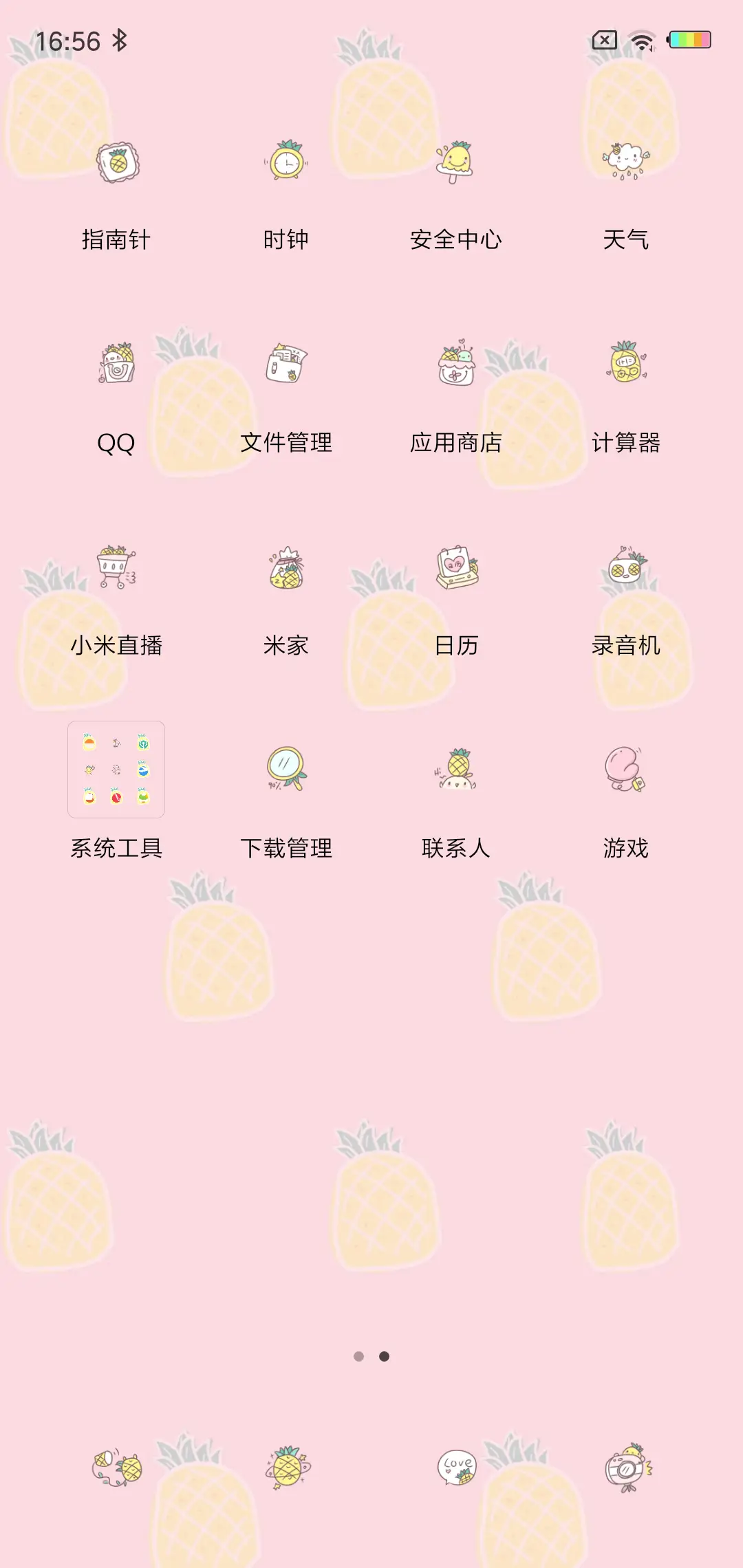Tap the battery indicator in the status bar
The image size is (743, 1568).
689,39
